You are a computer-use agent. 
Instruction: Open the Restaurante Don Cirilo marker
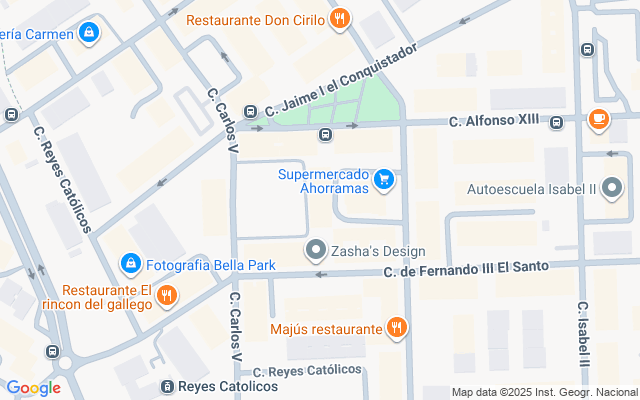point(341,18)
